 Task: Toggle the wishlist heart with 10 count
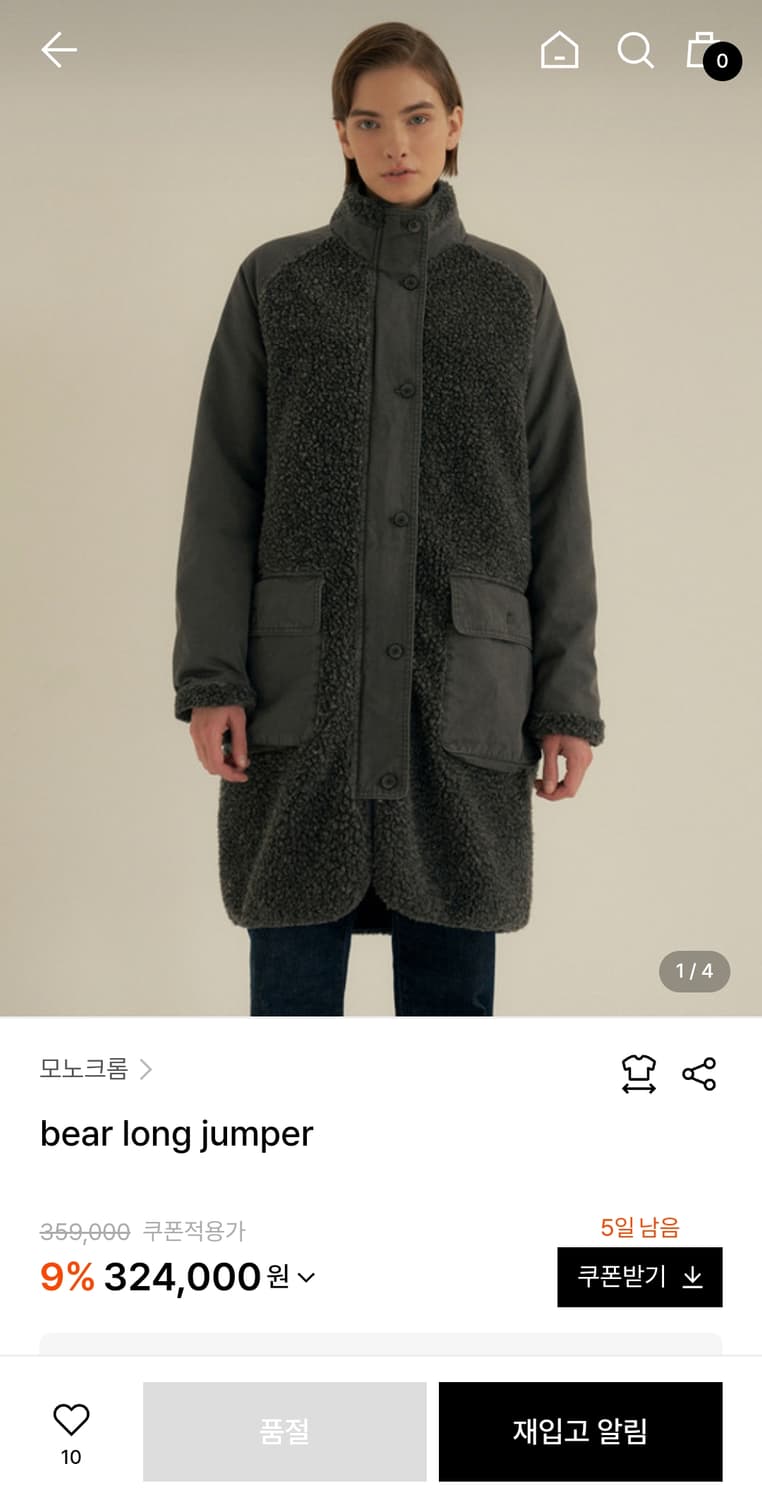point(69,1430)
